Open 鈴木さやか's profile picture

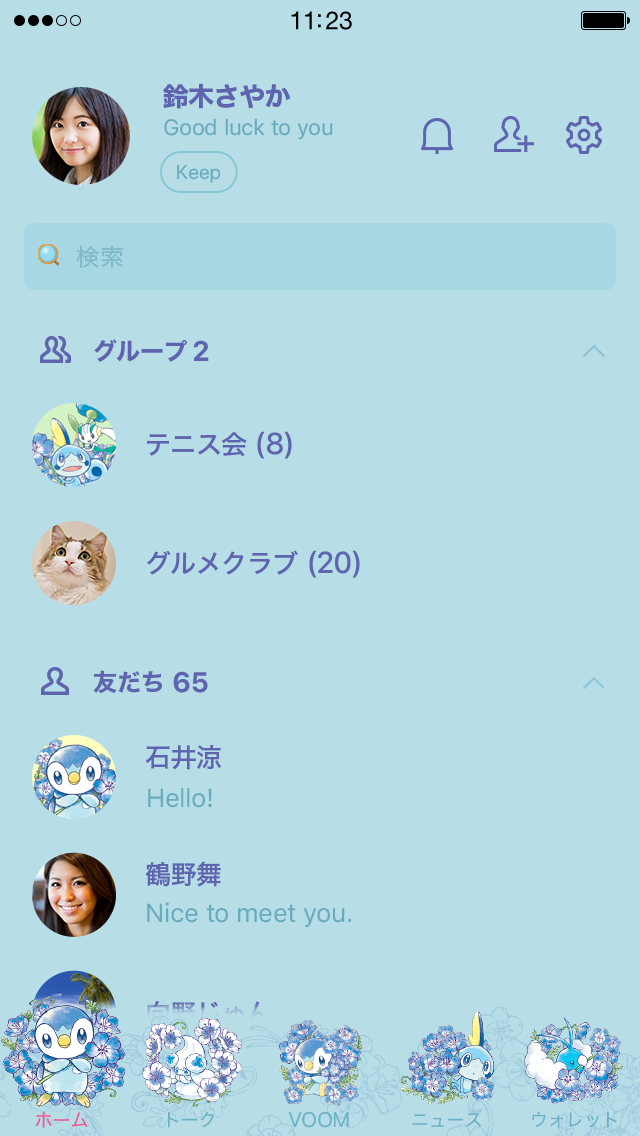coord(81,136)
